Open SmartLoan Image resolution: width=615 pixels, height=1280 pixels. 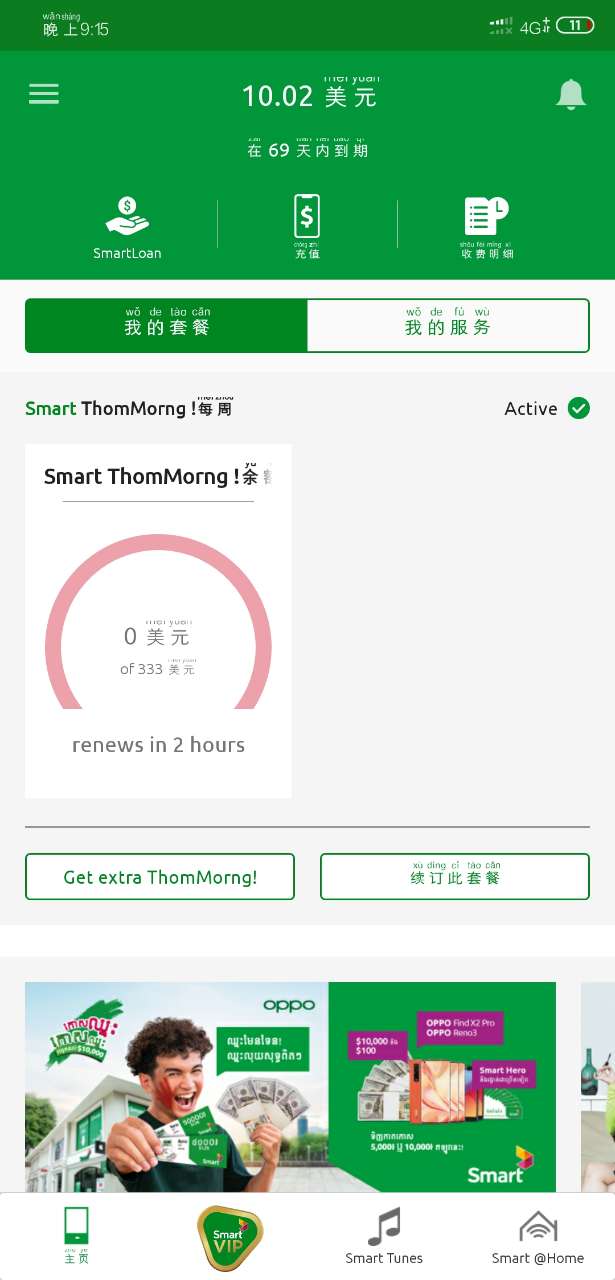tap(127, 228)
